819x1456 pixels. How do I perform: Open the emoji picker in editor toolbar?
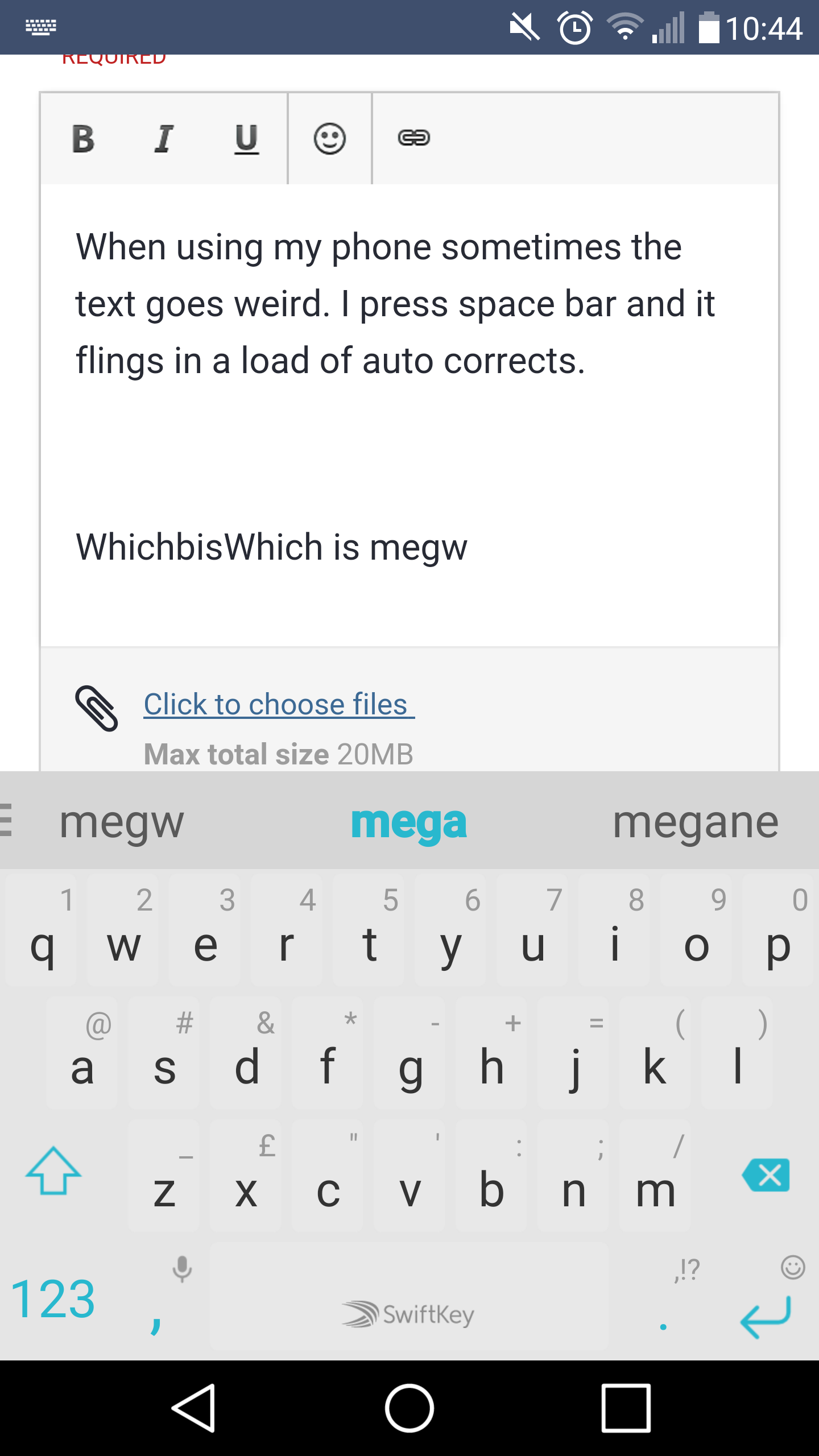(330, 139)
